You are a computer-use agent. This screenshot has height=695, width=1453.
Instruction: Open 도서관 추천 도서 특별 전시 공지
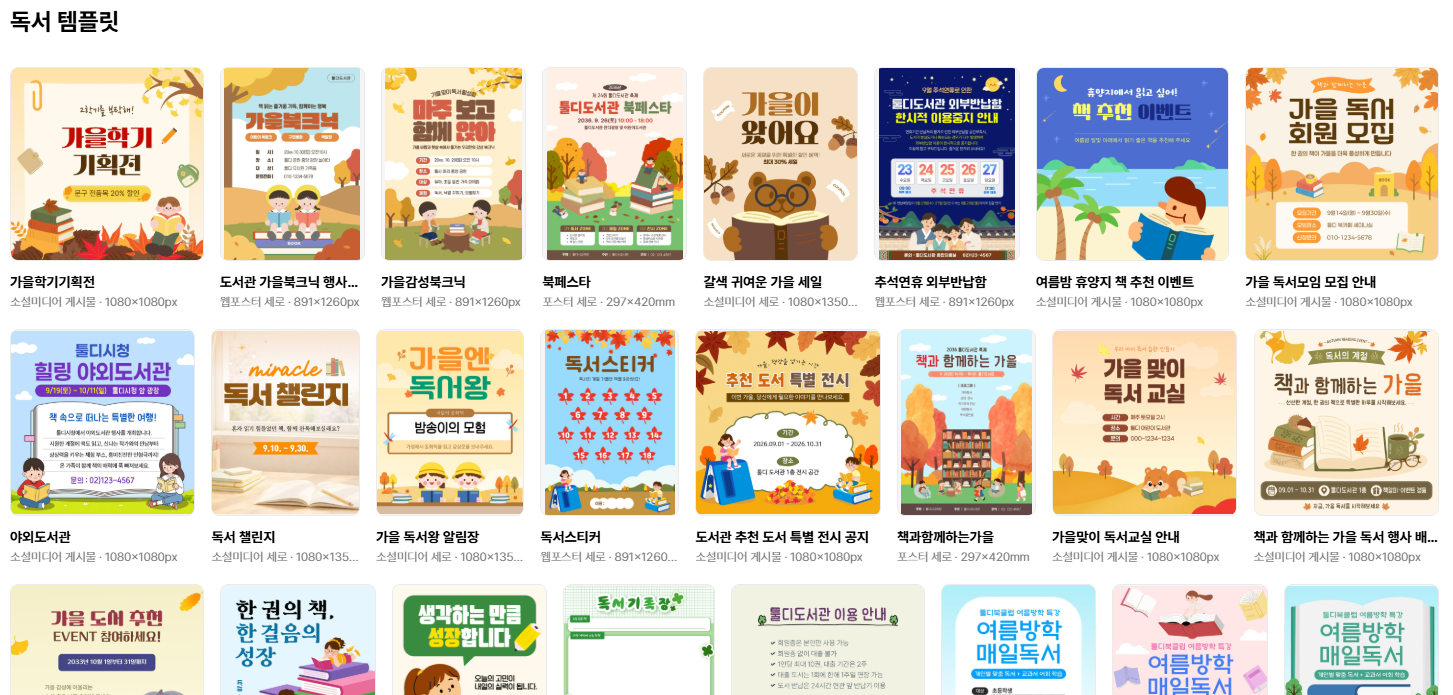788,423
